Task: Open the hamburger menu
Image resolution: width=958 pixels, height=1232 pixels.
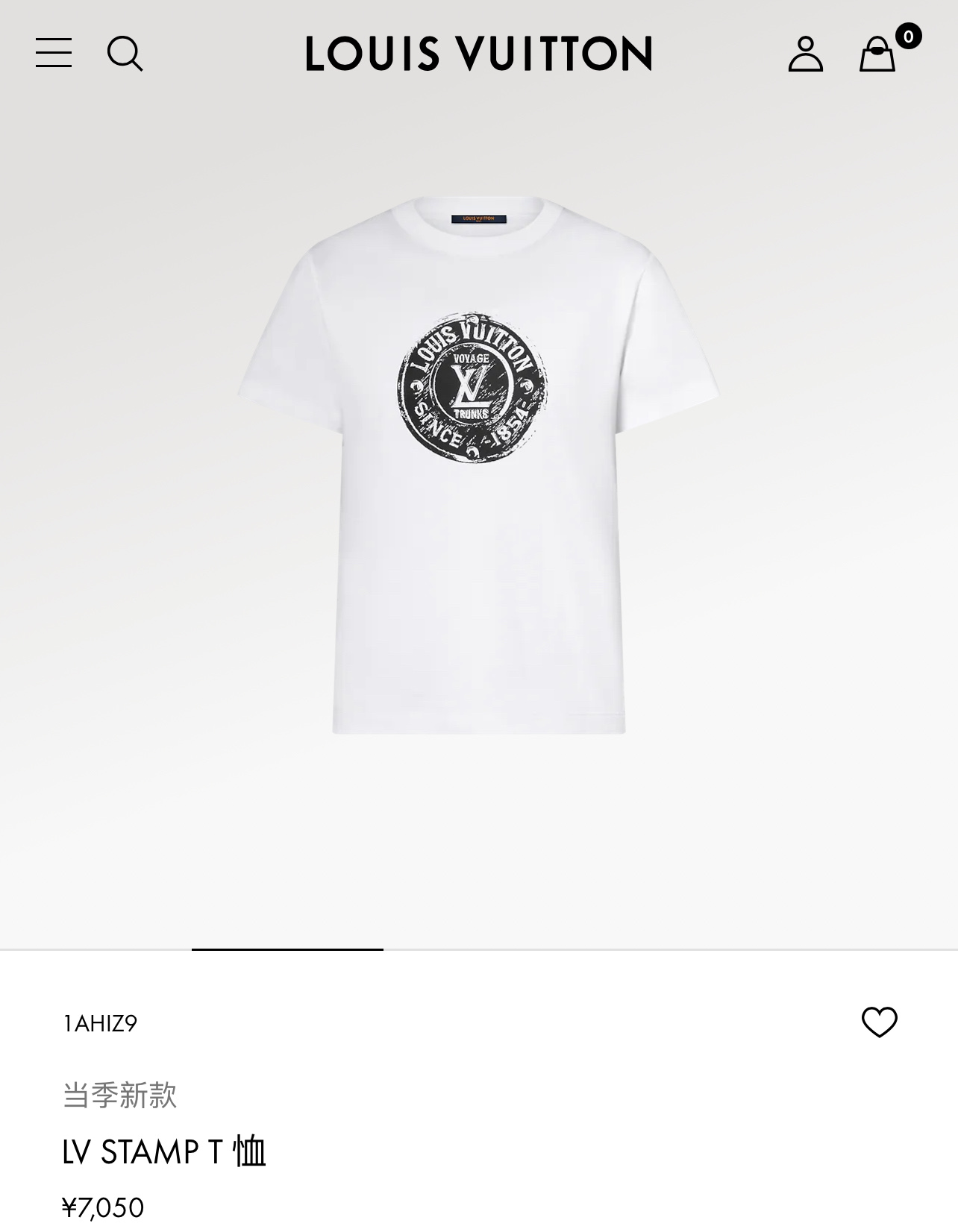Action: click(x=54, y=54)
